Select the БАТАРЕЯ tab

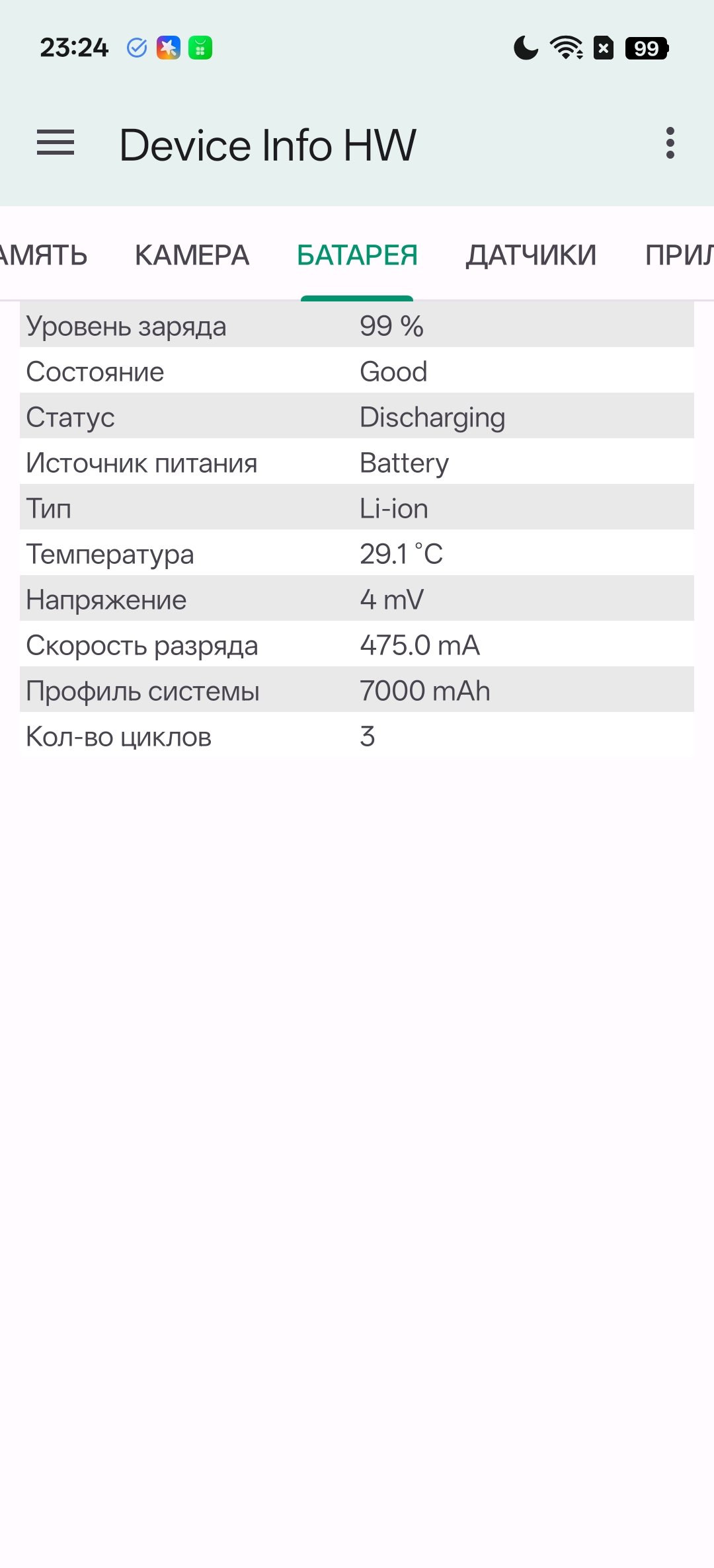pos(357,255)
